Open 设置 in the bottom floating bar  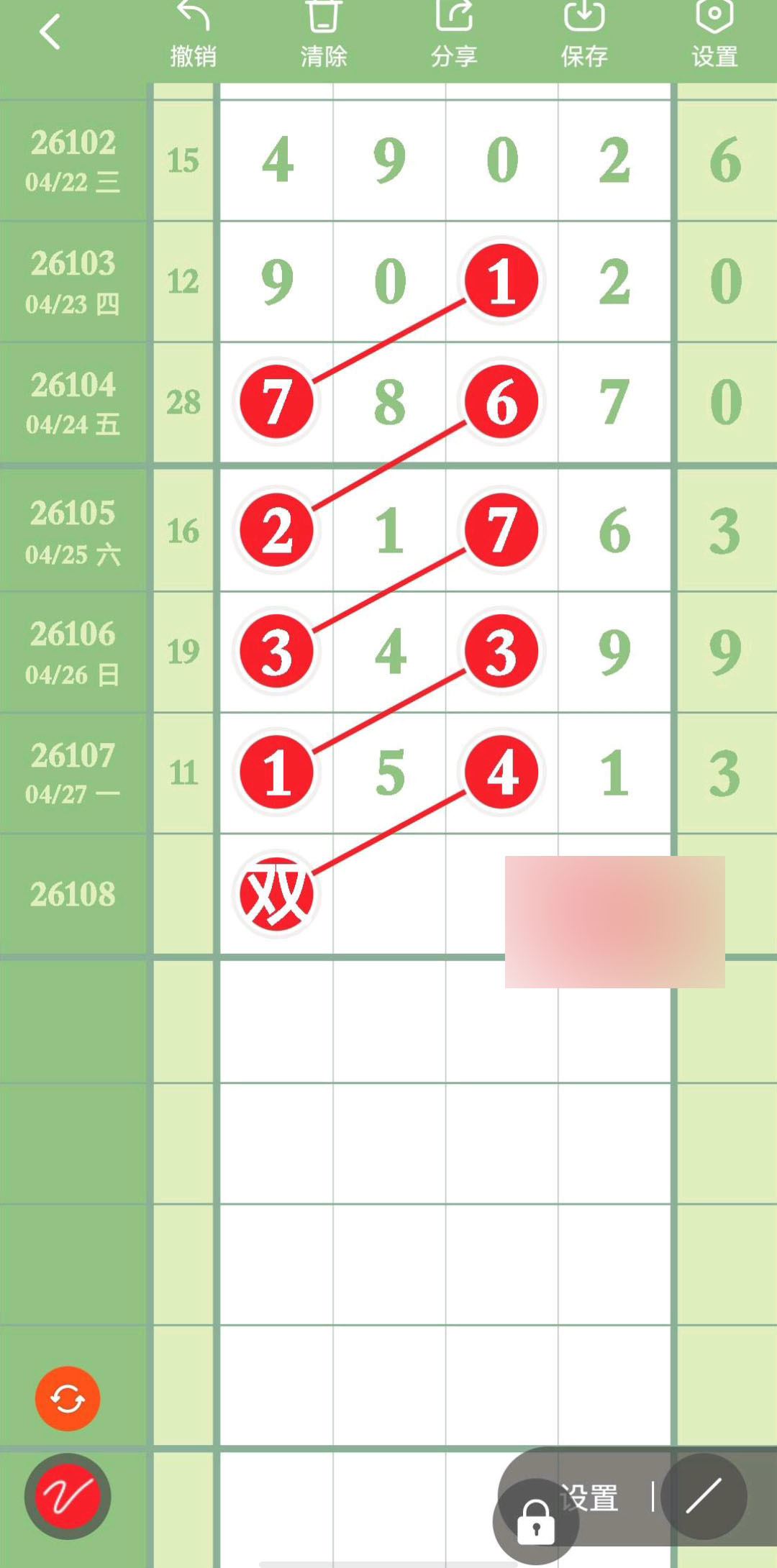click(x=591, y=1498)
